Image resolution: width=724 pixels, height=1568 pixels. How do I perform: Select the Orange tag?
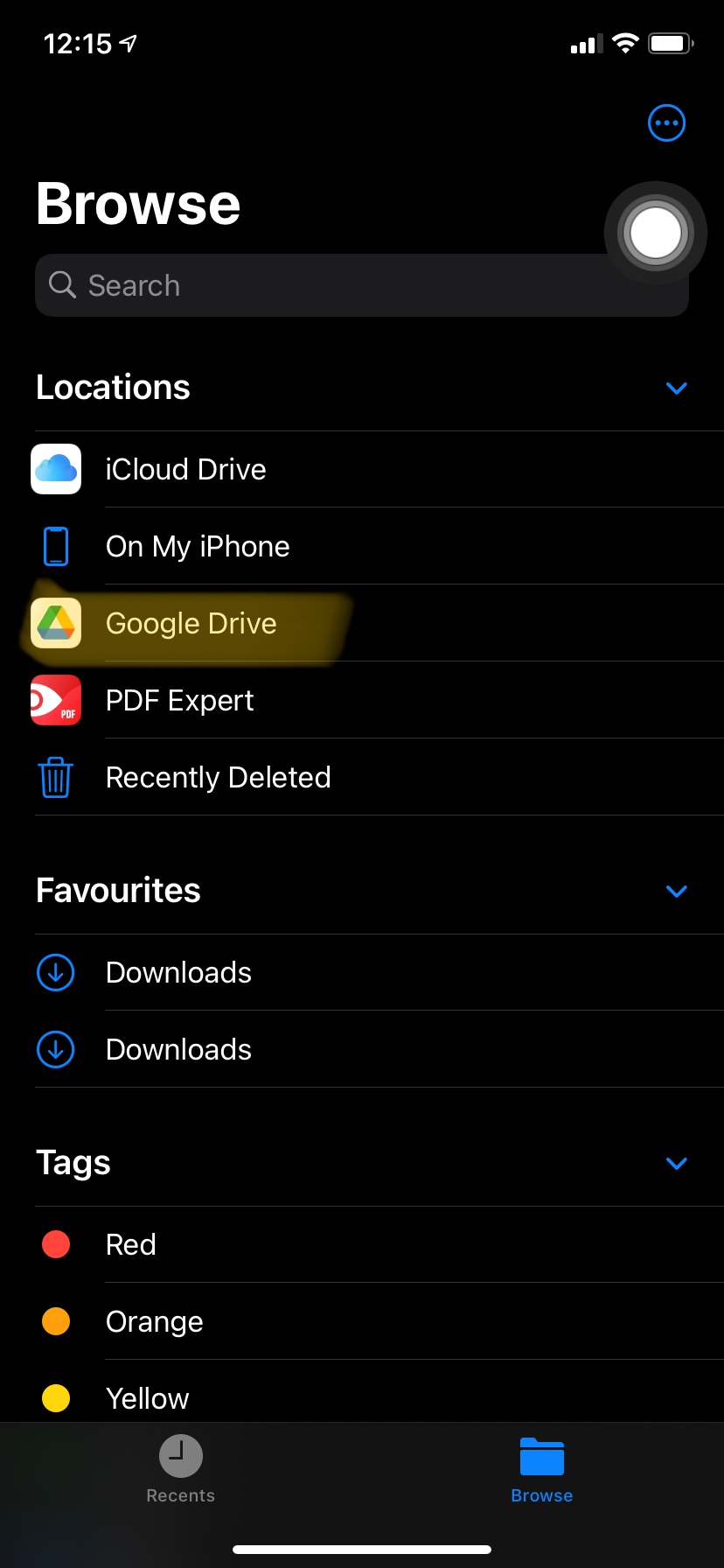click(154, 1321)
